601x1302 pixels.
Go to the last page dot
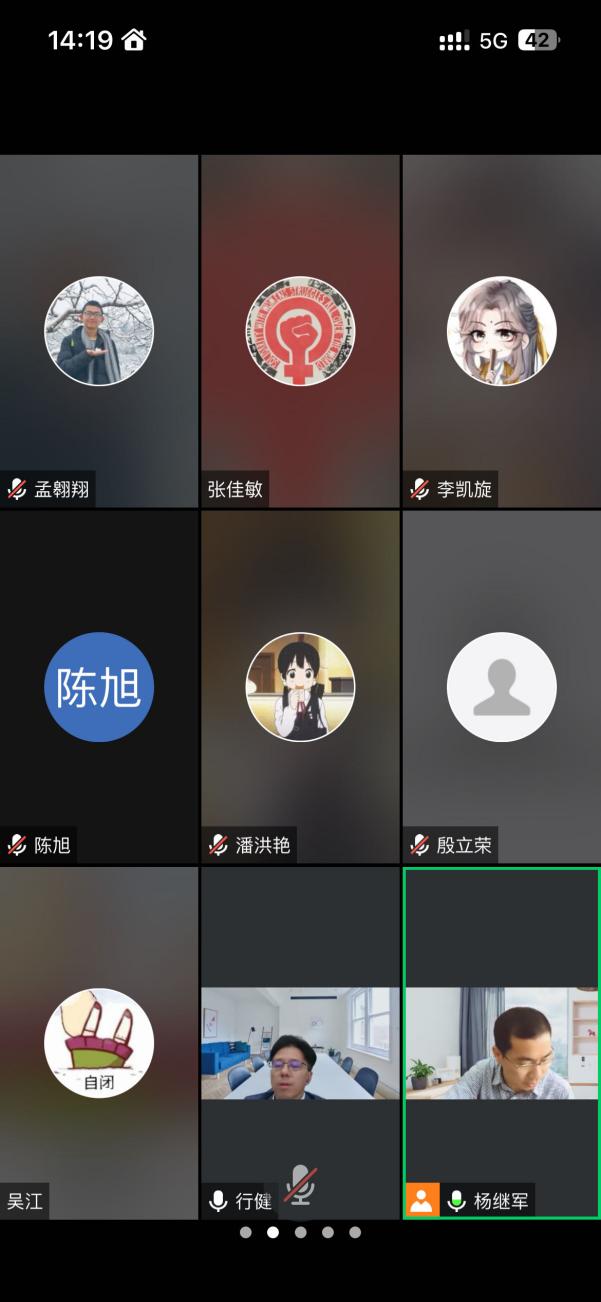click(355, 1233)
